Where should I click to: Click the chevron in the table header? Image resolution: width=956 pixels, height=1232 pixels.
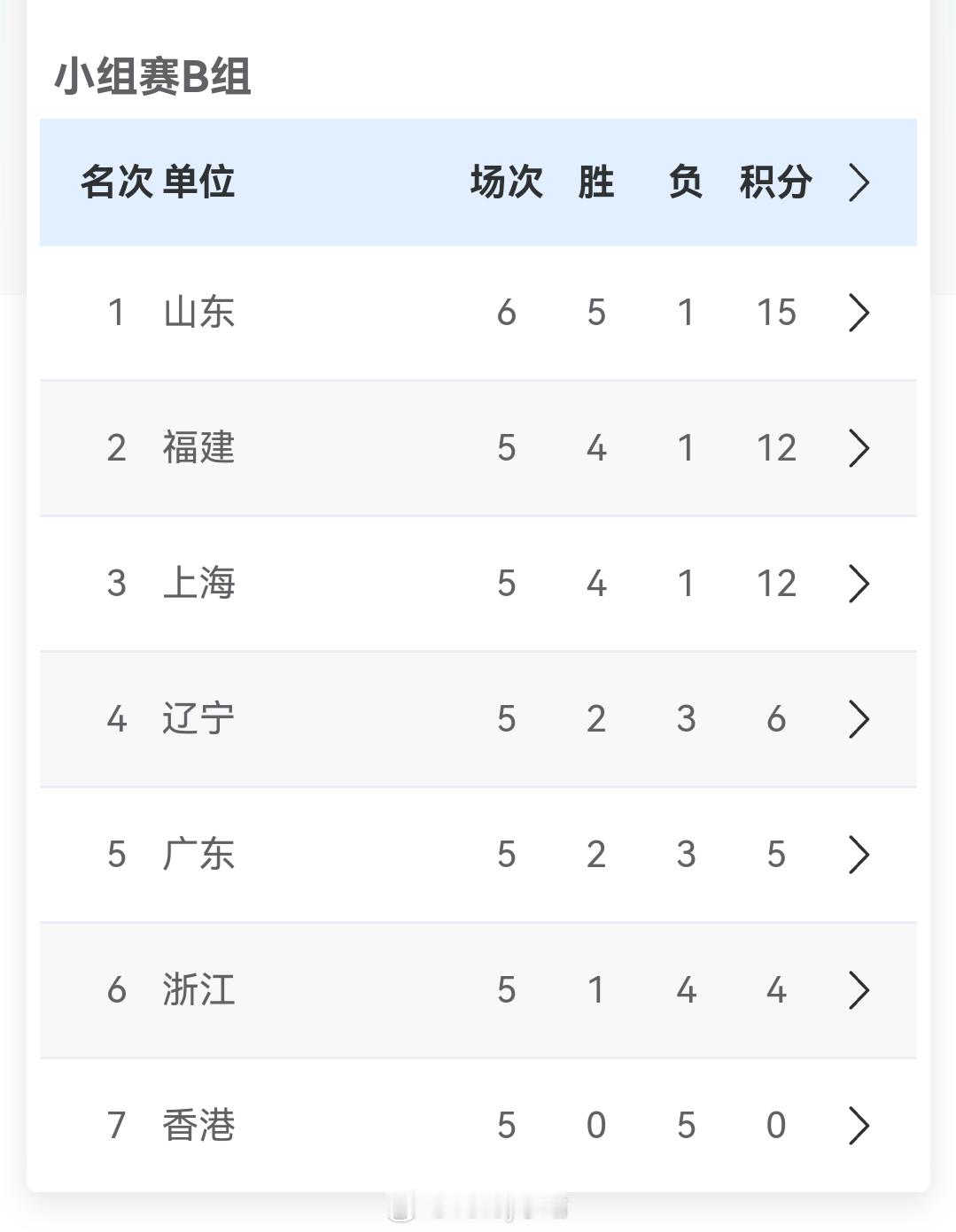tap(858, 182)
